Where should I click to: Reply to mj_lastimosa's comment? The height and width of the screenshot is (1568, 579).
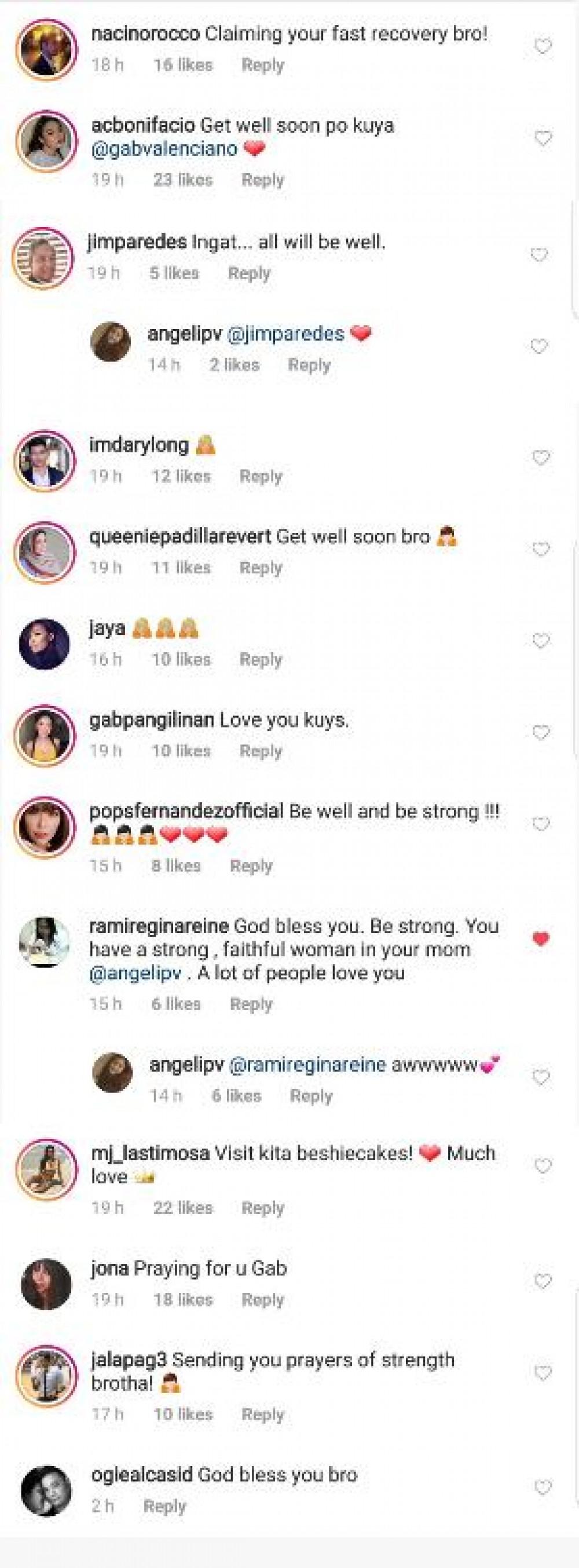[x=262, y=1208]
